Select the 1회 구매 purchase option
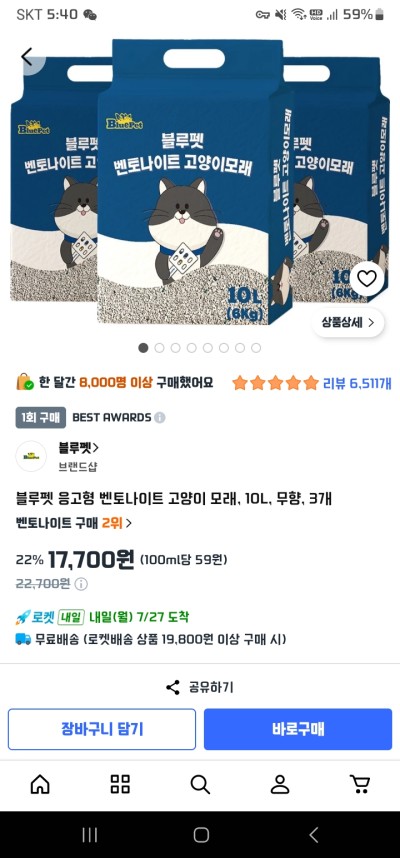400x858 pixels. [40, 418]
